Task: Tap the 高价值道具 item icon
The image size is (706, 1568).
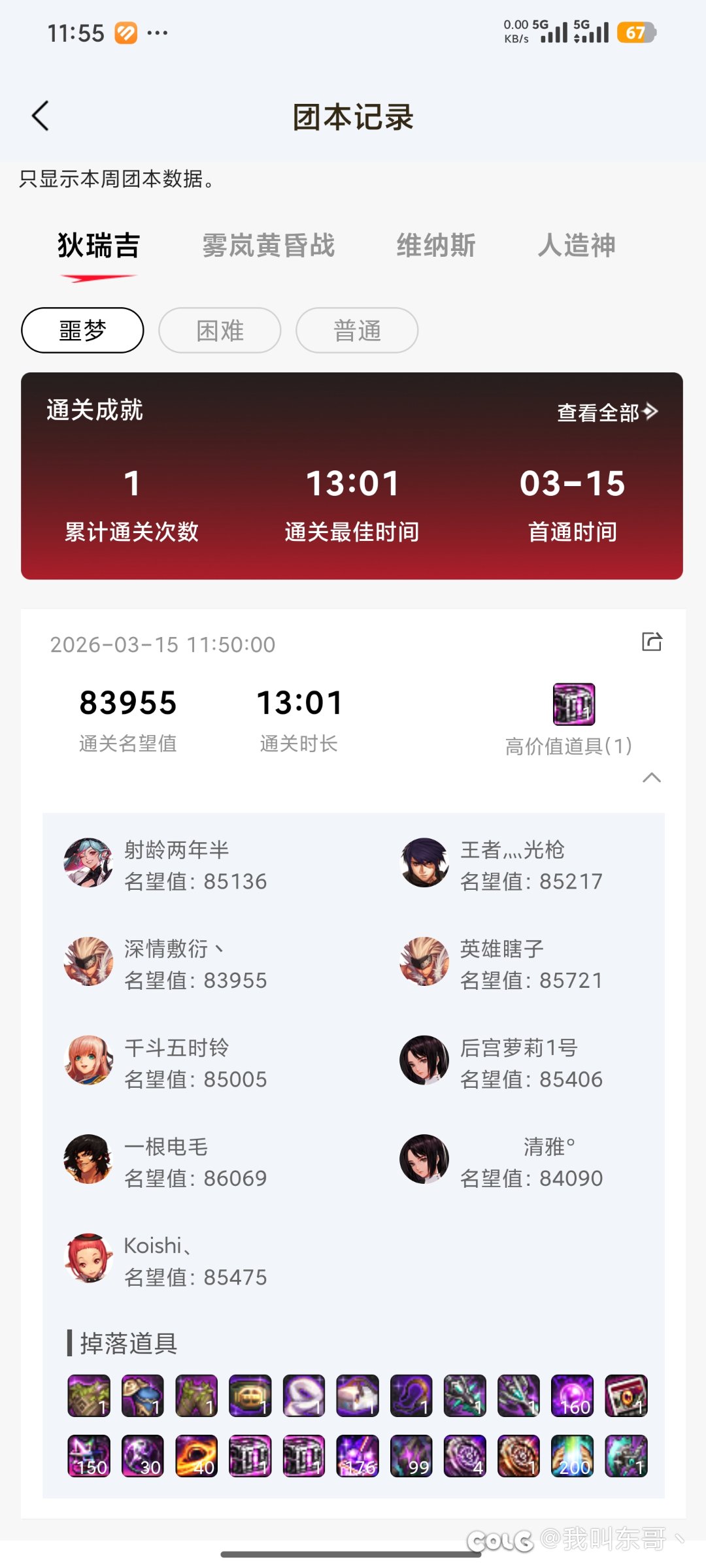Action: 574,704
